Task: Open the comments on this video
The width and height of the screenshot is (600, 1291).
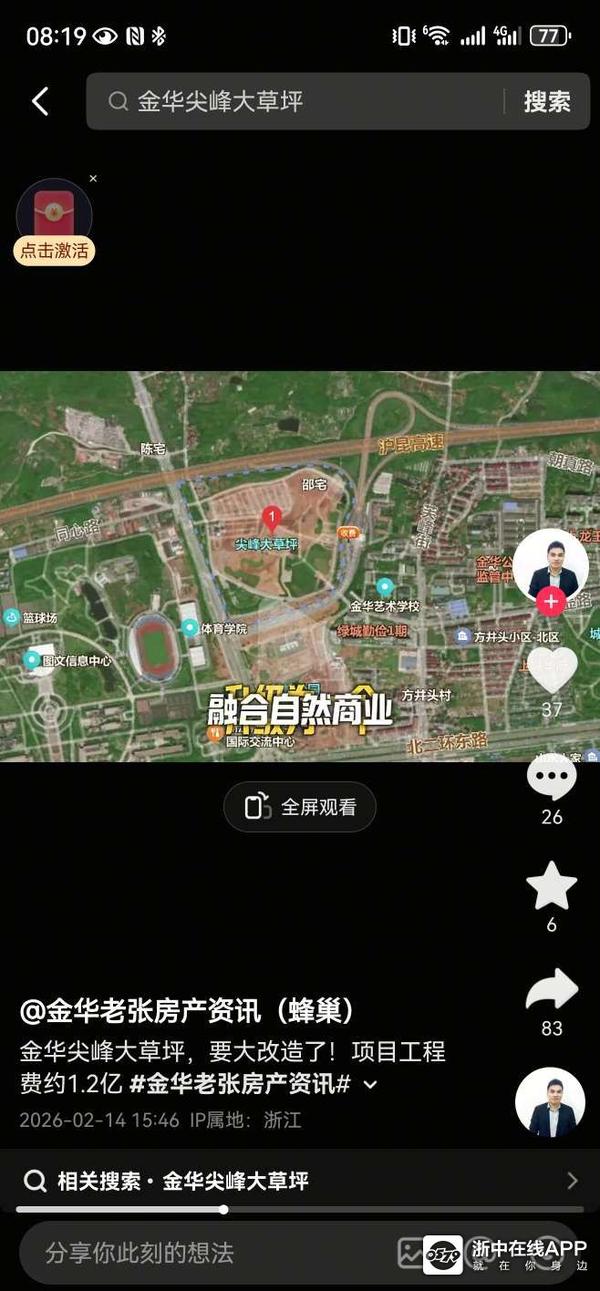Action: coord(552,778)
